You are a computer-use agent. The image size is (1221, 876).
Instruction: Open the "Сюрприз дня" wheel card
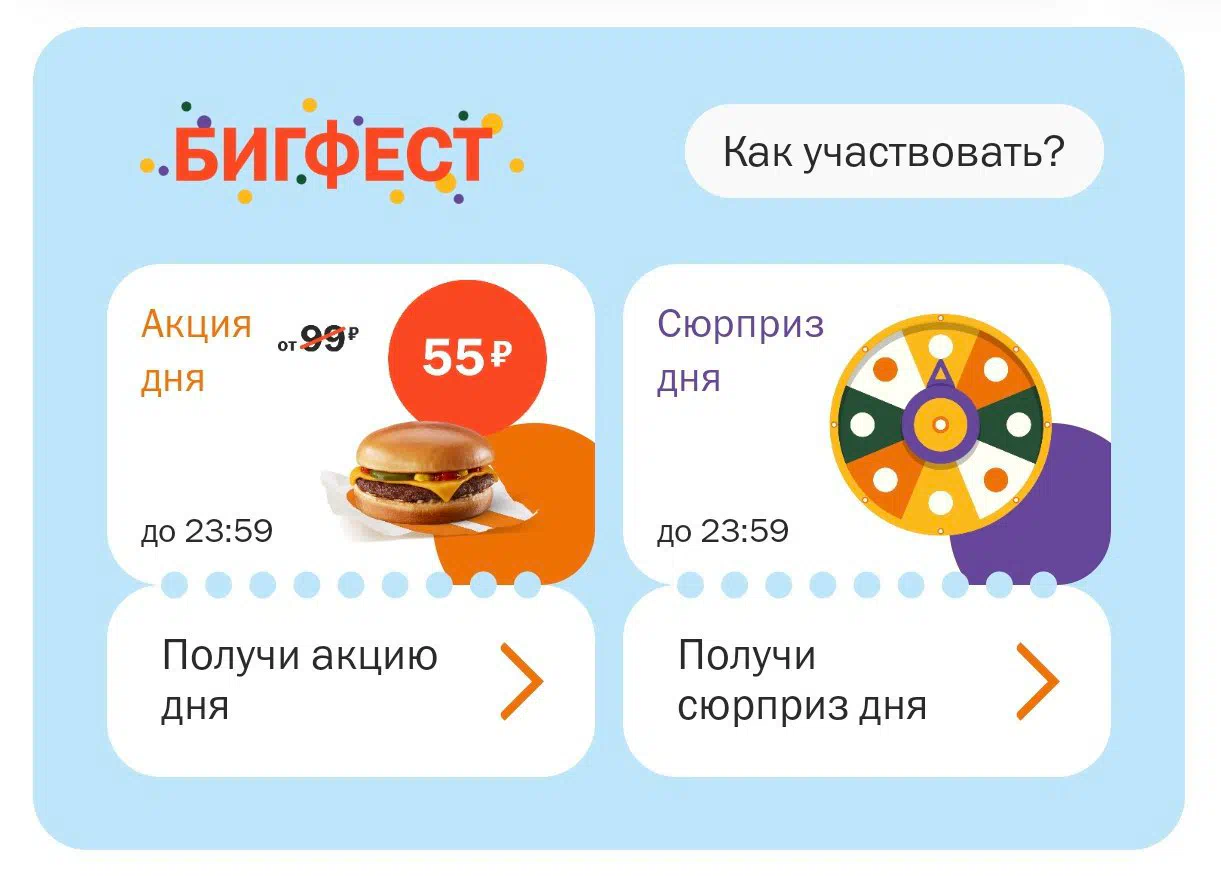tap(866, 425)
